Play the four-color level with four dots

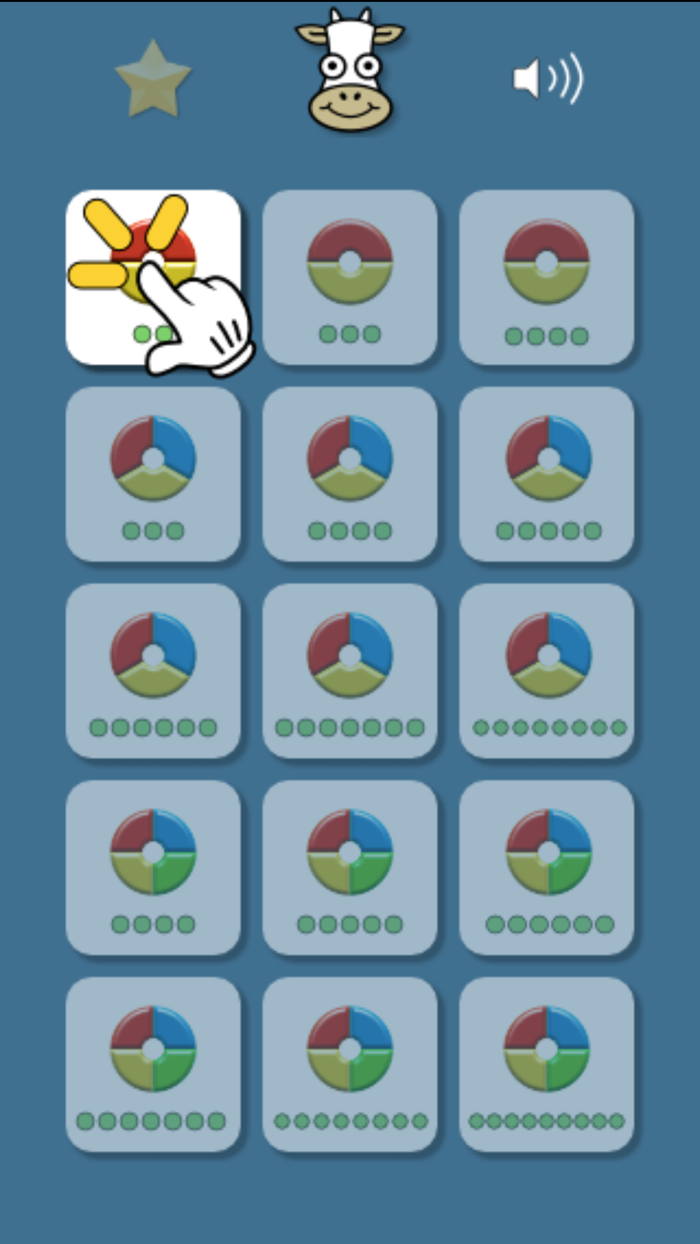pyautogui.click(x=153, y=868)
